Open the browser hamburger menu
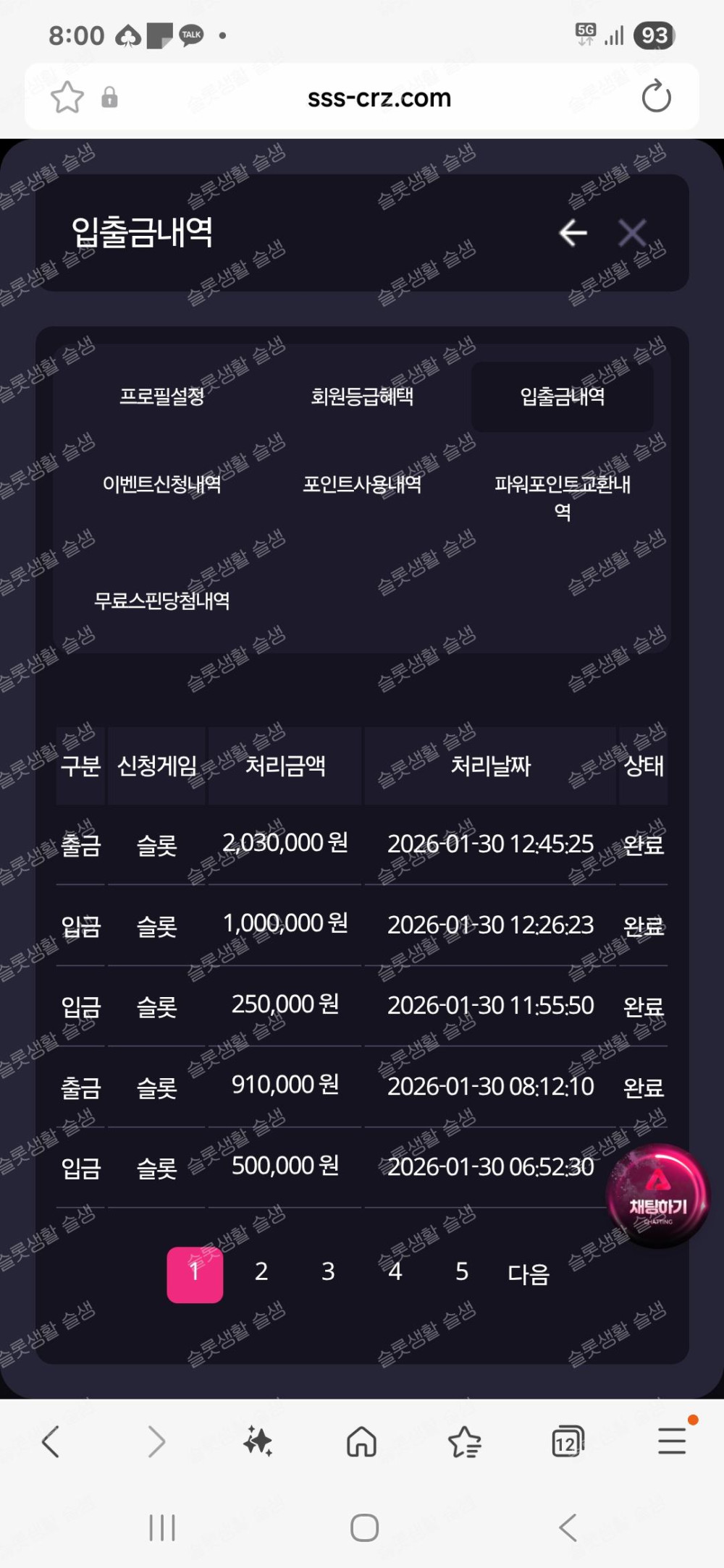This screenshot has width=724, height=1568. tap(672, 1441)
